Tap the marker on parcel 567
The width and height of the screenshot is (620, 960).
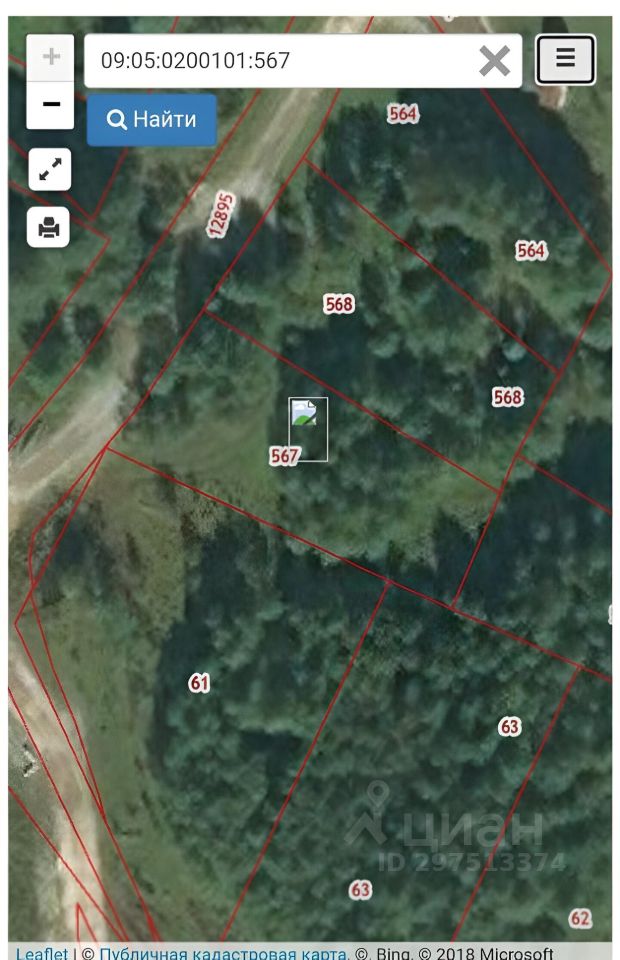coord(308,429)
